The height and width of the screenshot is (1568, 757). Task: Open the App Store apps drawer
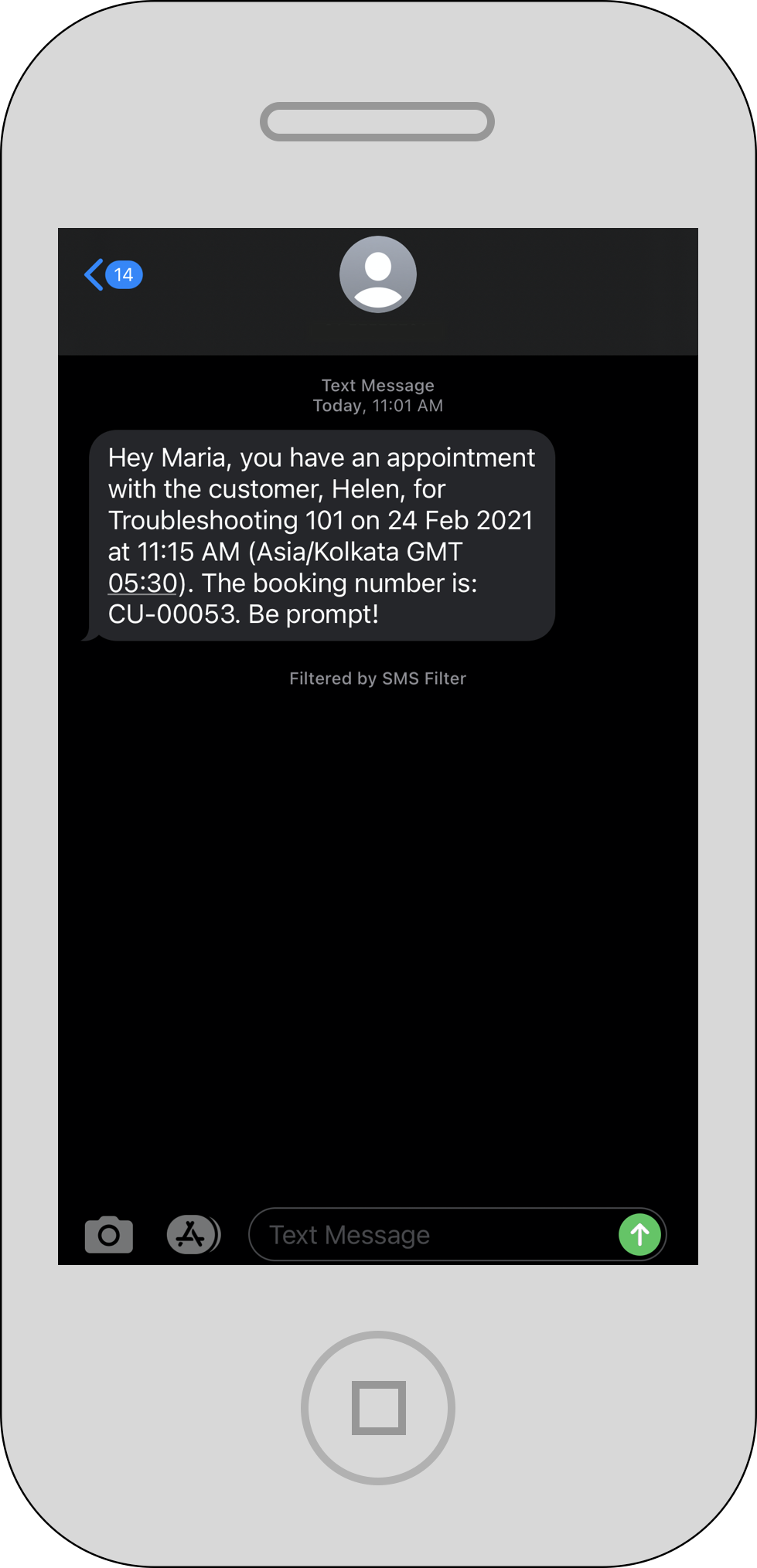193,1234
